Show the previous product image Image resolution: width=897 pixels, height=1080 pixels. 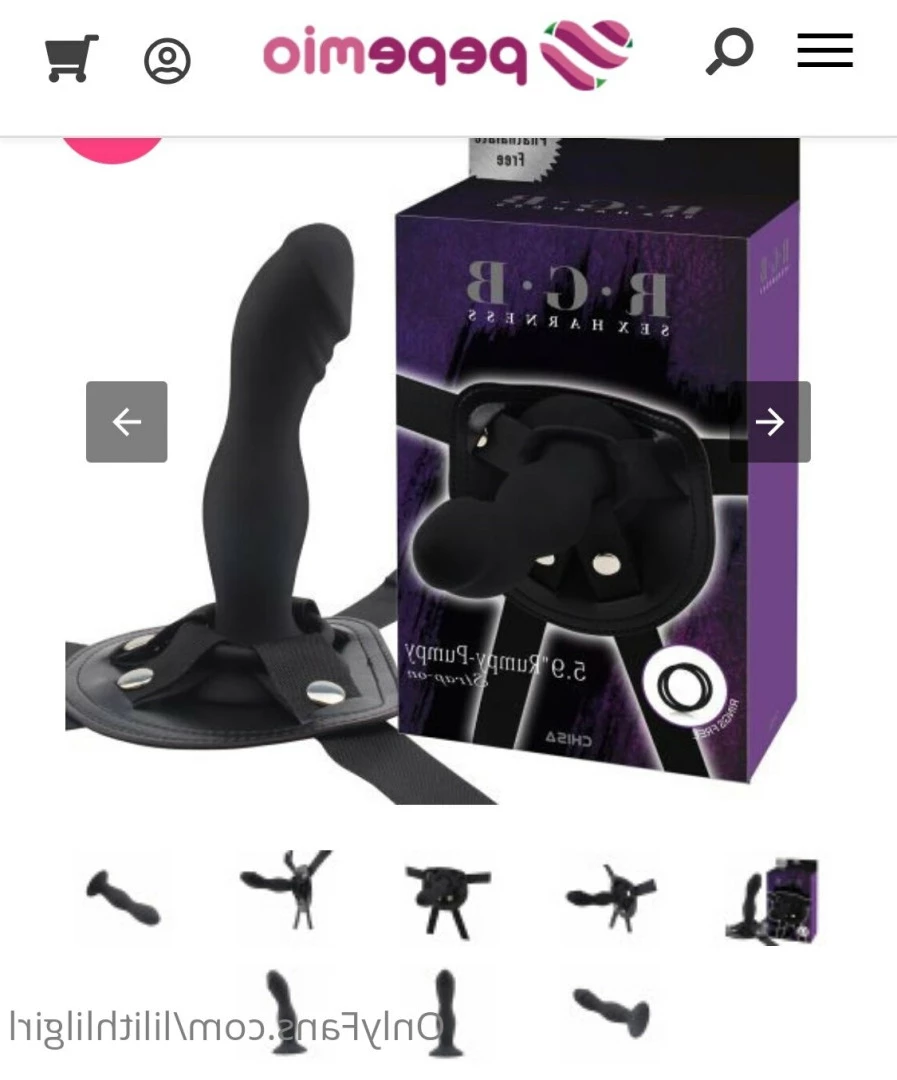click(x=126, y=422)
